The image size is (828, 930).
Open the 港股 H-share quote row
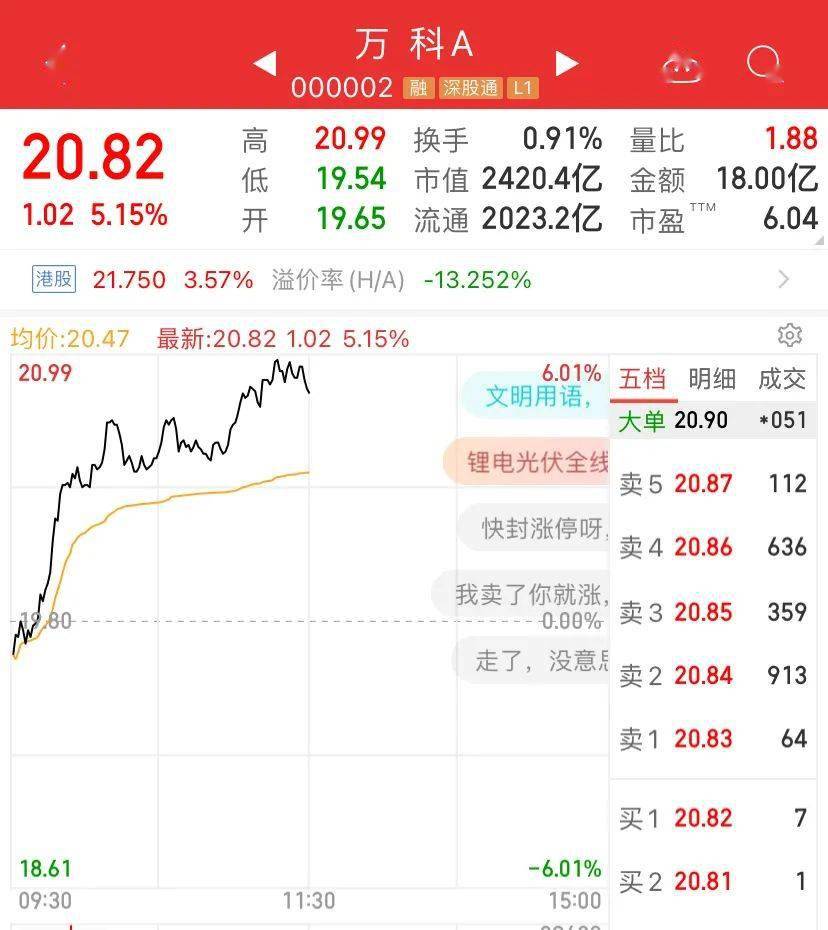point(414,279)
